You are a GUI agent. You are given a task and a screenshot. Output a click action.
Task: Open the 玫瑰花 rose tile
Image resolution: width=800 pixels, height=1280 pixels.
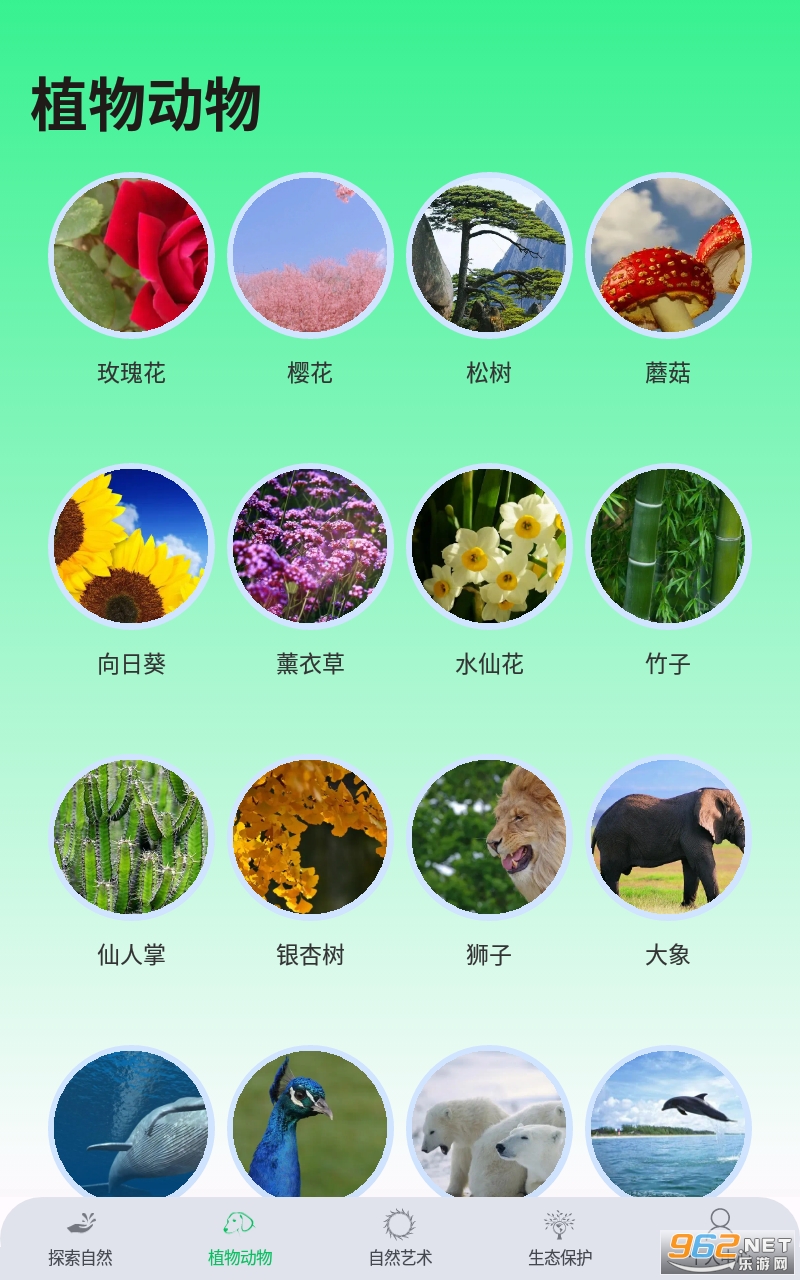click(x=131, y=255)
